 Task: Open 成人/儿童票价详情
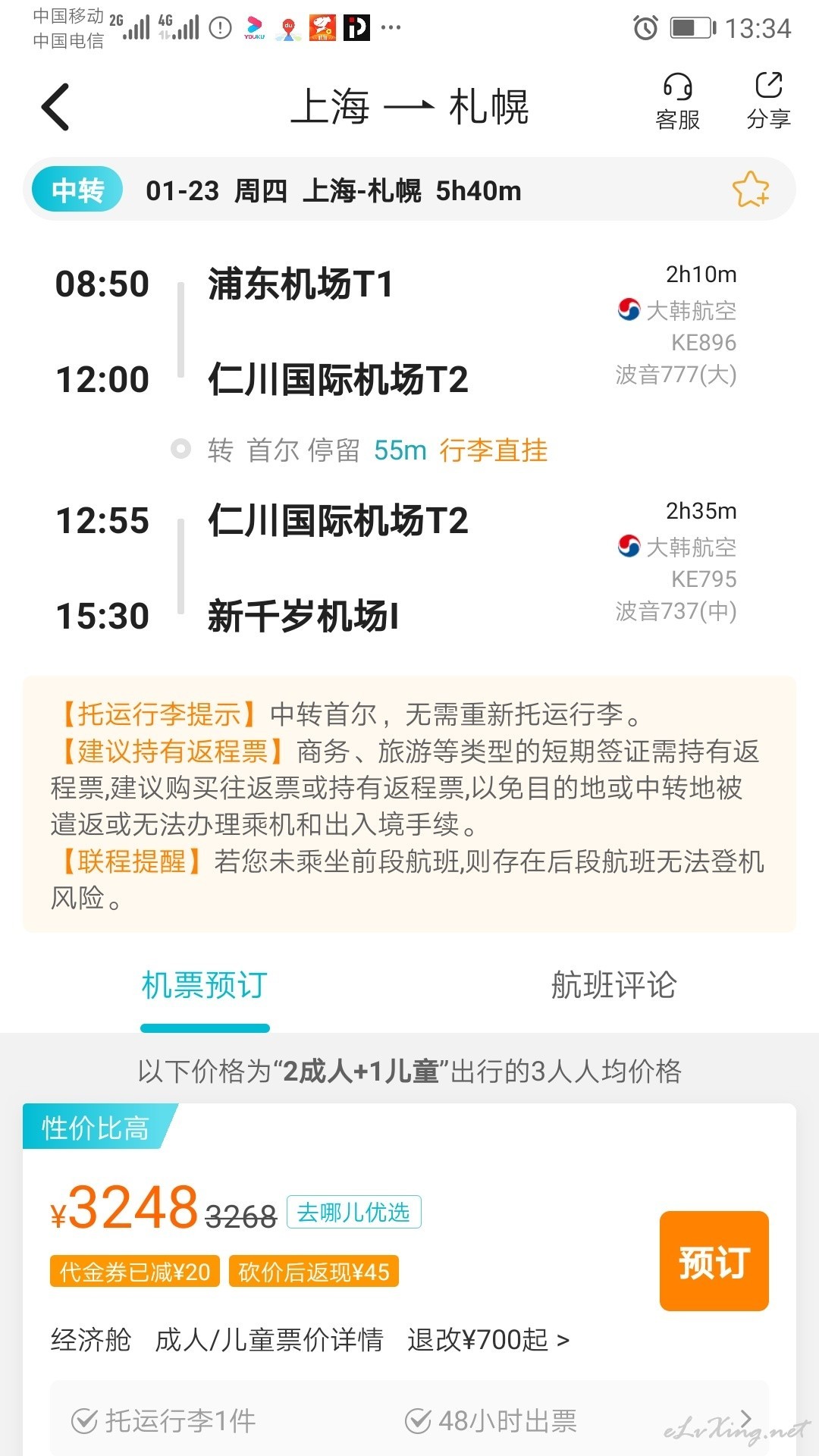pyautogui.click(x=269, y=1340)
